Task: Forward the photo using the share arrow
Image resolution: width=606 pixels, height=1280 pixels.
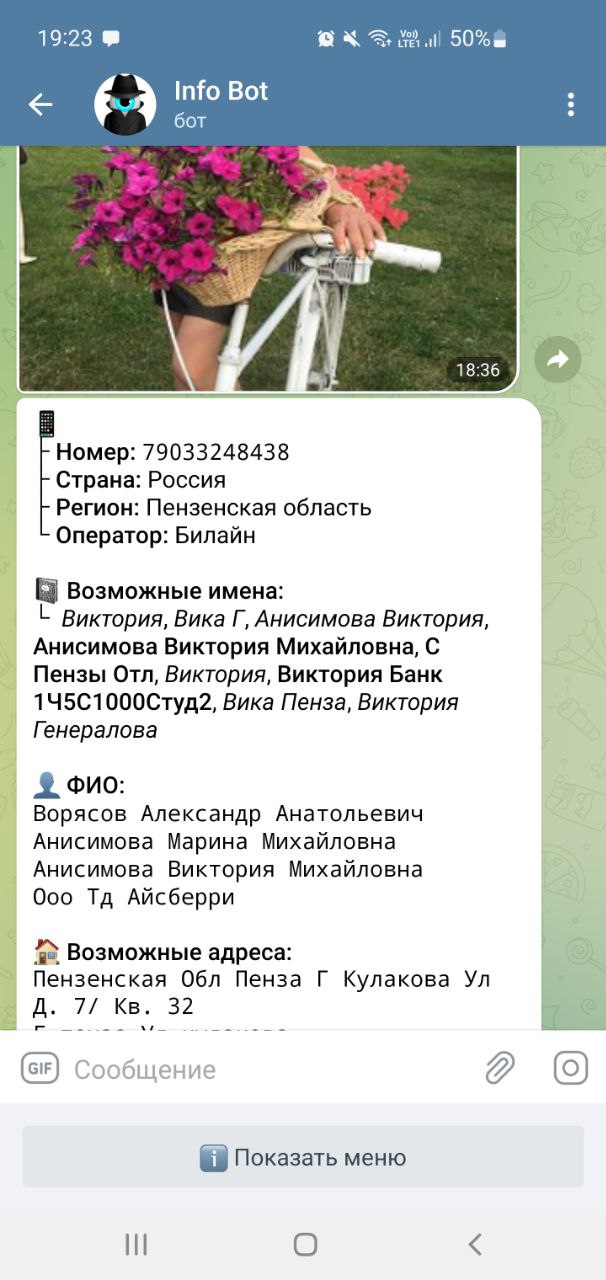Action: pyautogui.click(x=557, y=360)
